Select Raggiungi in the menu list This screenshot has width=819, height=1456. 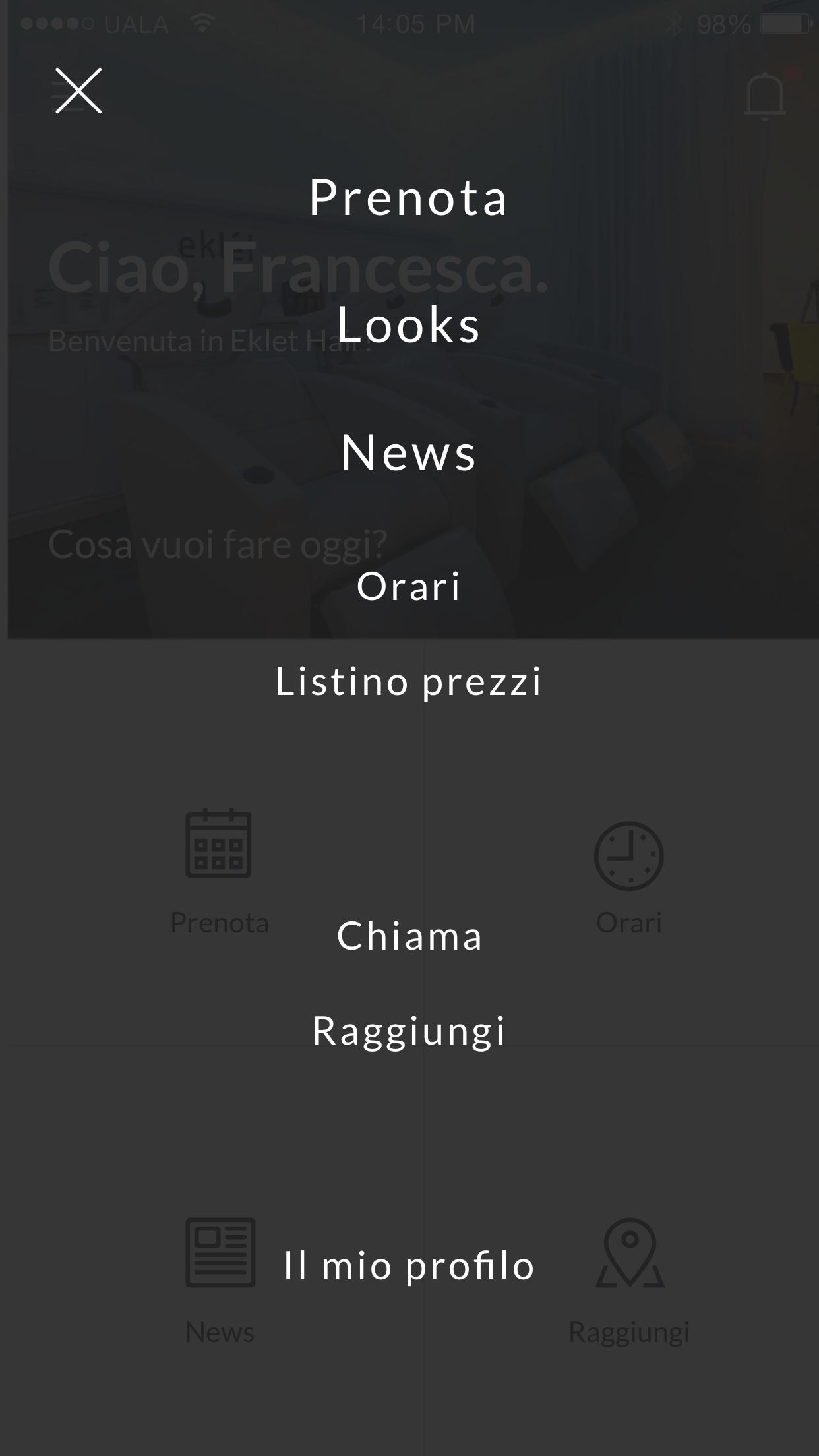(x=409, y=1031)
